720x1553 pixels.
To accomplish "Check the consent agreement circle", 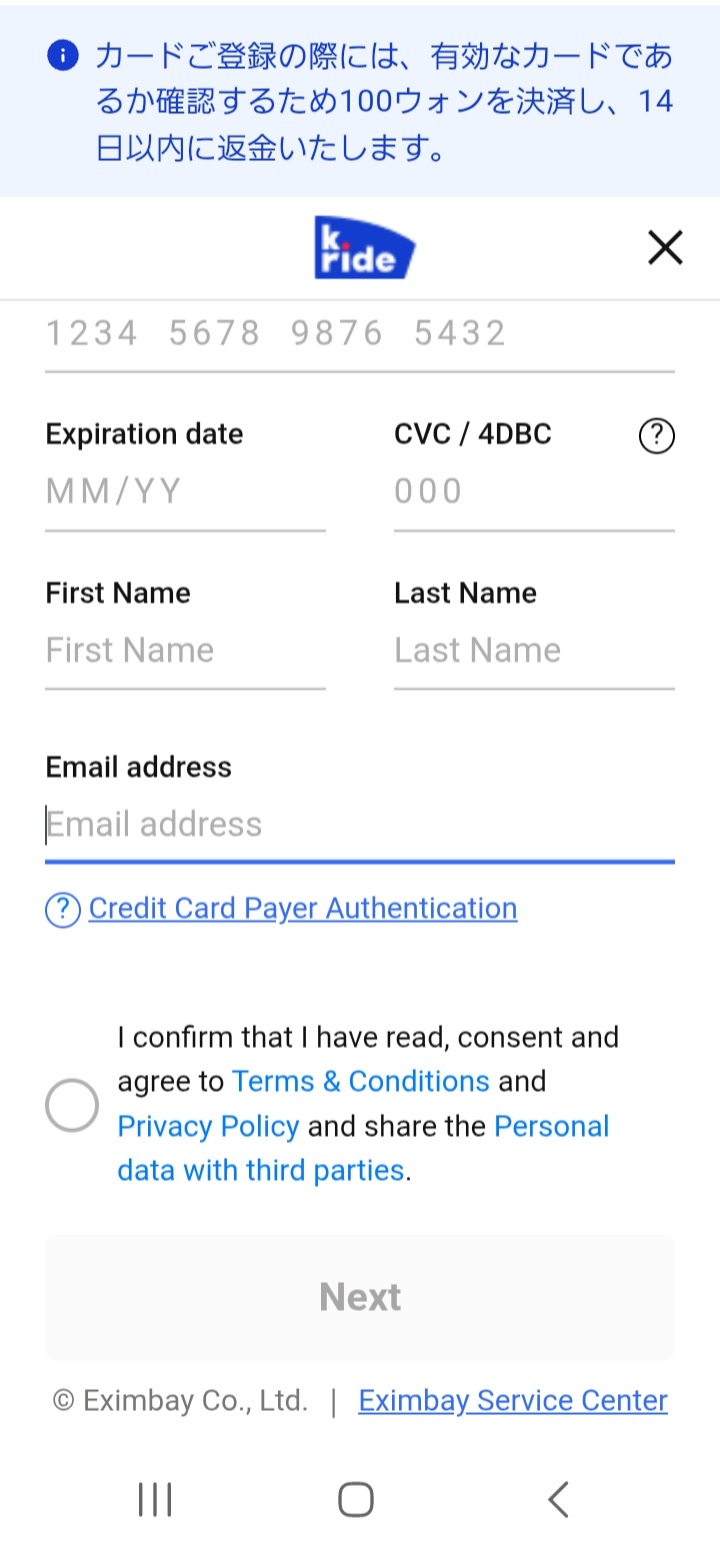I will (72, 1105).
